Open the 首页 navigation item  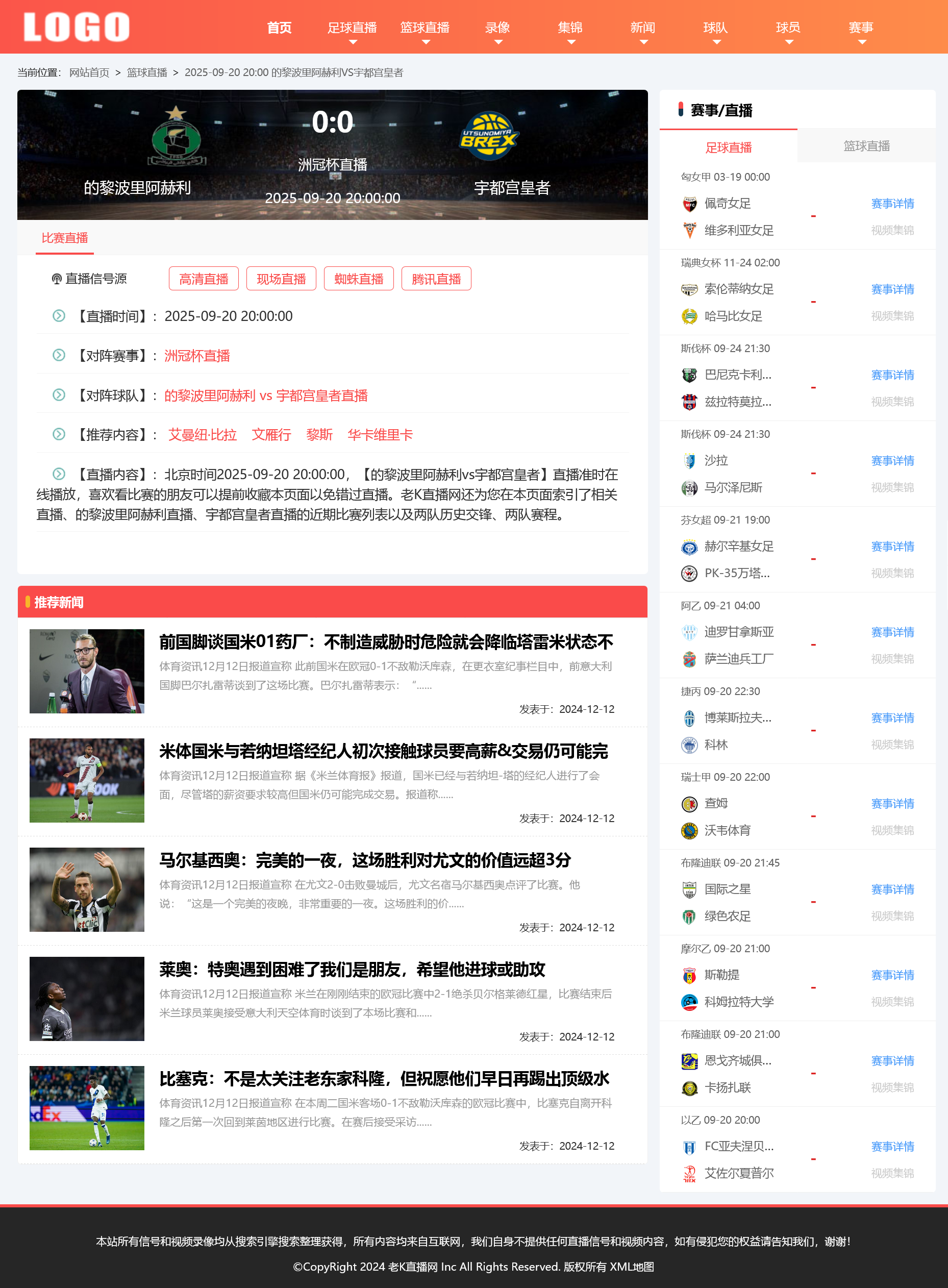279,28
